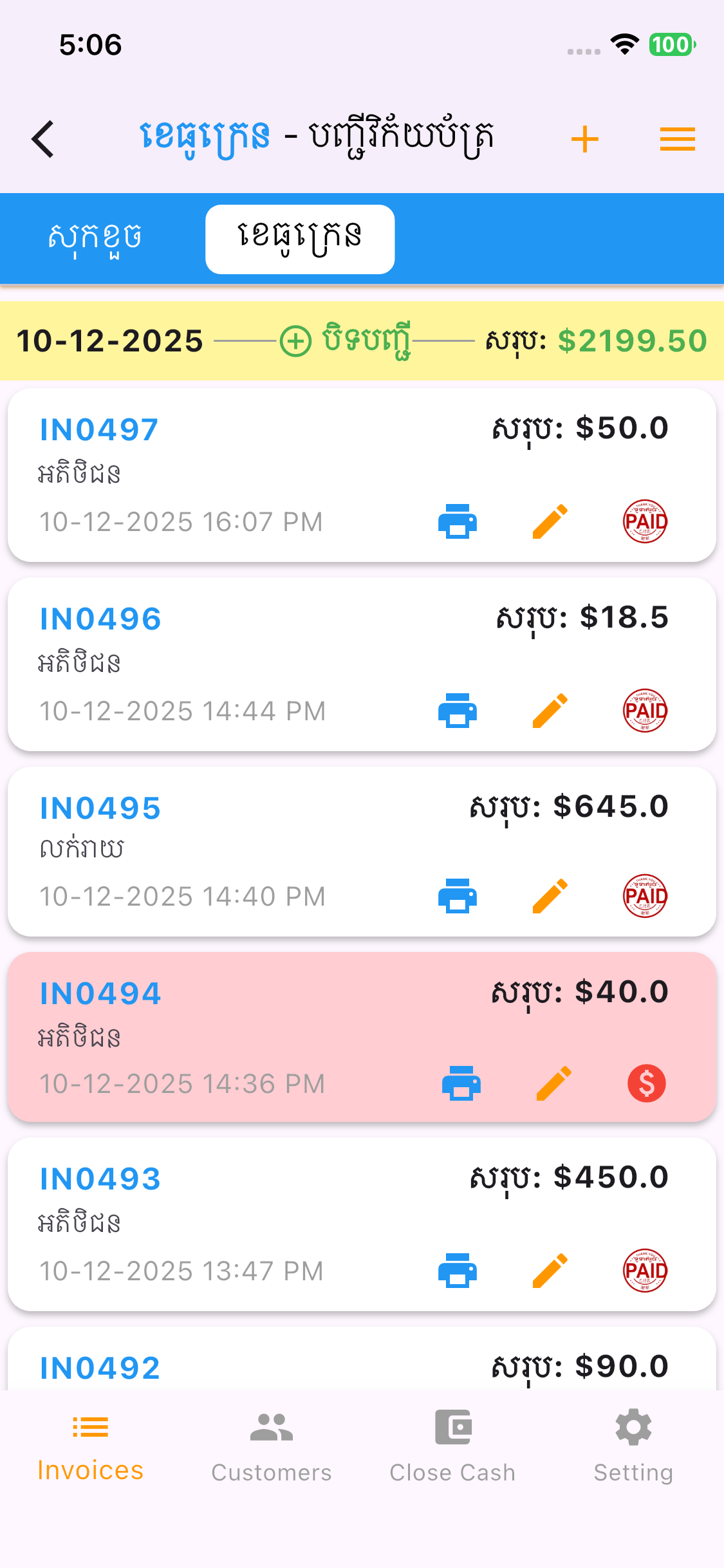Open the hamburger menu
724x1568 pixels.
pyautogui.click(x=677, y=139)
